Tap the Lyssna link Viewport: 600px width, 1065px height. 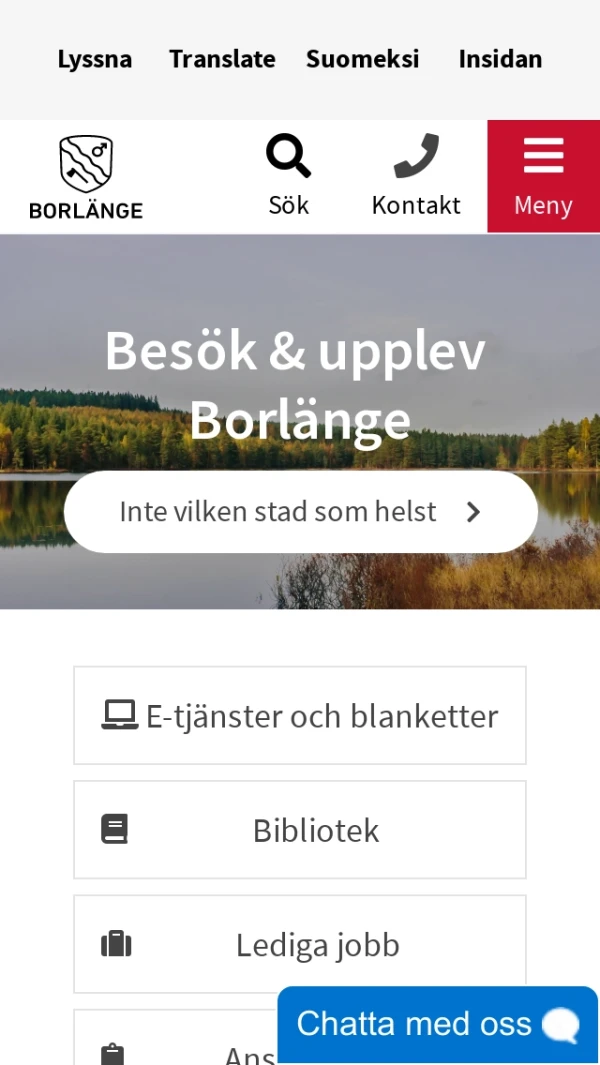95,59
